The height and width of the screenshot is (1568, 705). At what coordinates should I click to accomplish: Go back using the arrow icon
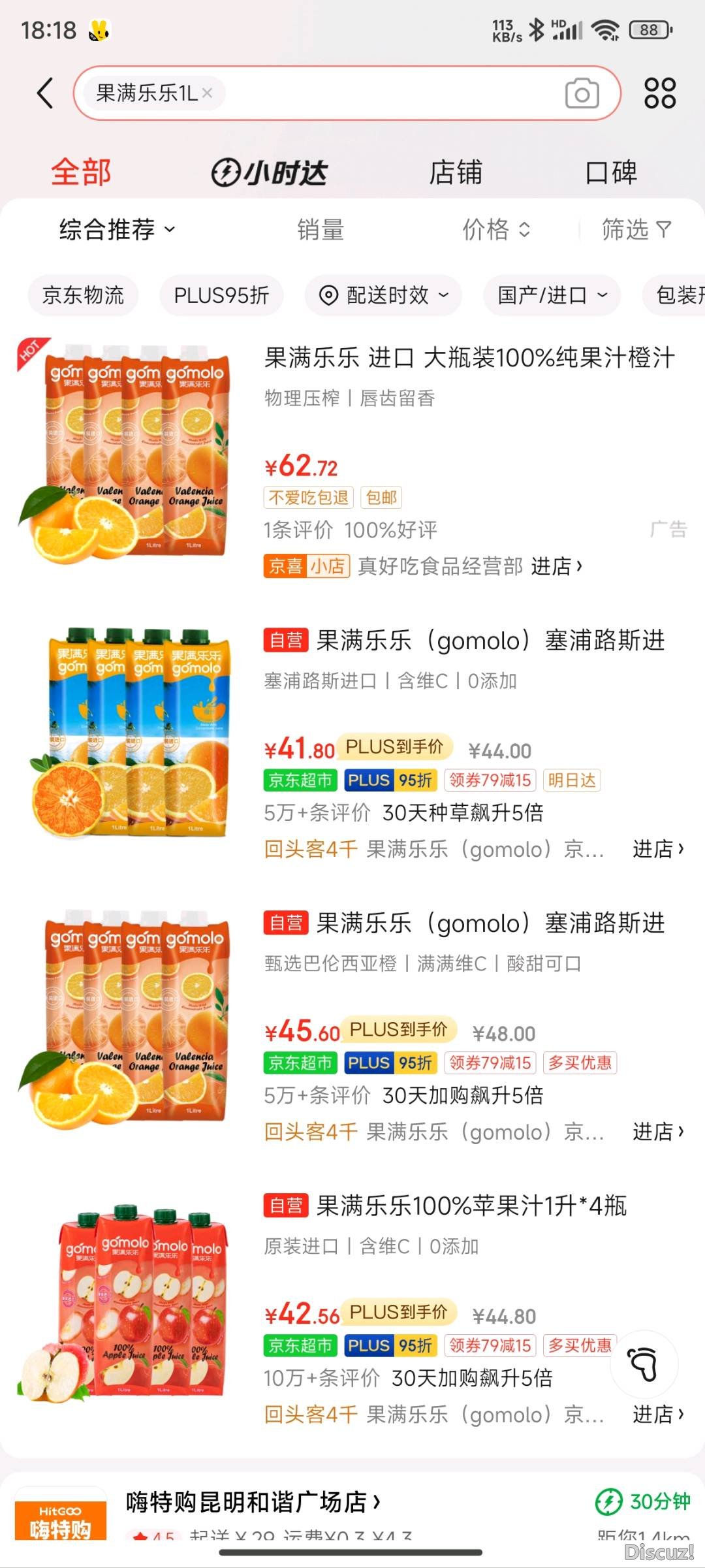44,93
